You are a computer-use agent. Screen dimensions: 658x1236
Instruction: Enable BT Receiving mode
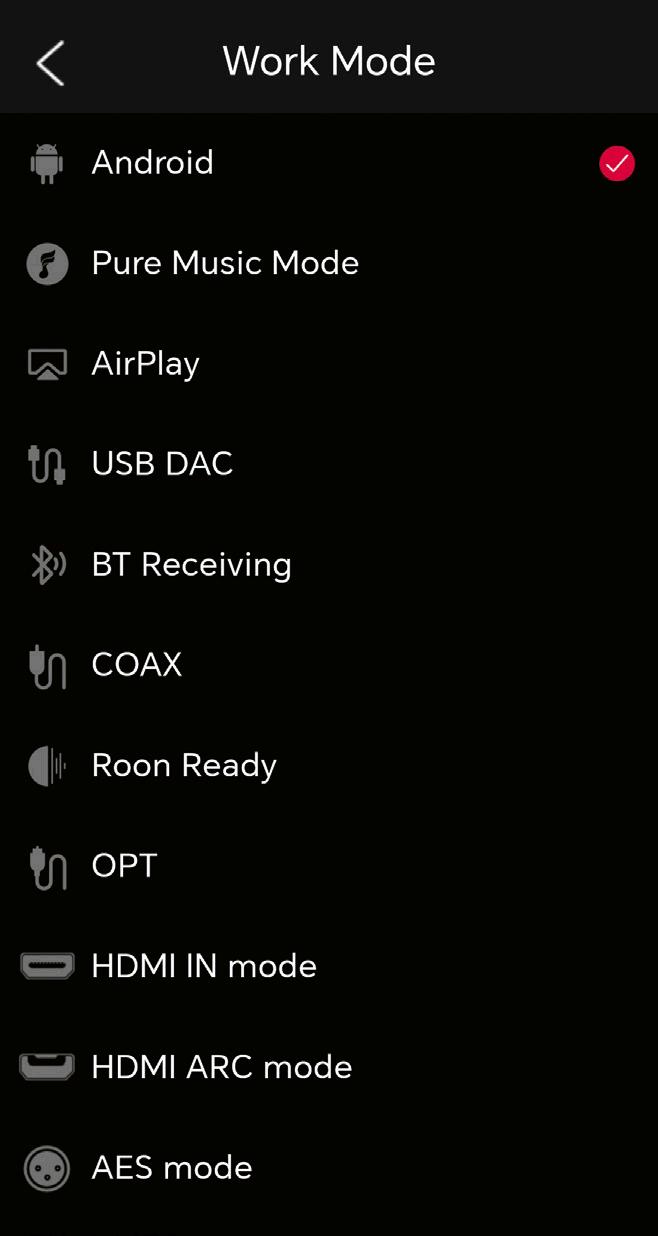point(191,565)
